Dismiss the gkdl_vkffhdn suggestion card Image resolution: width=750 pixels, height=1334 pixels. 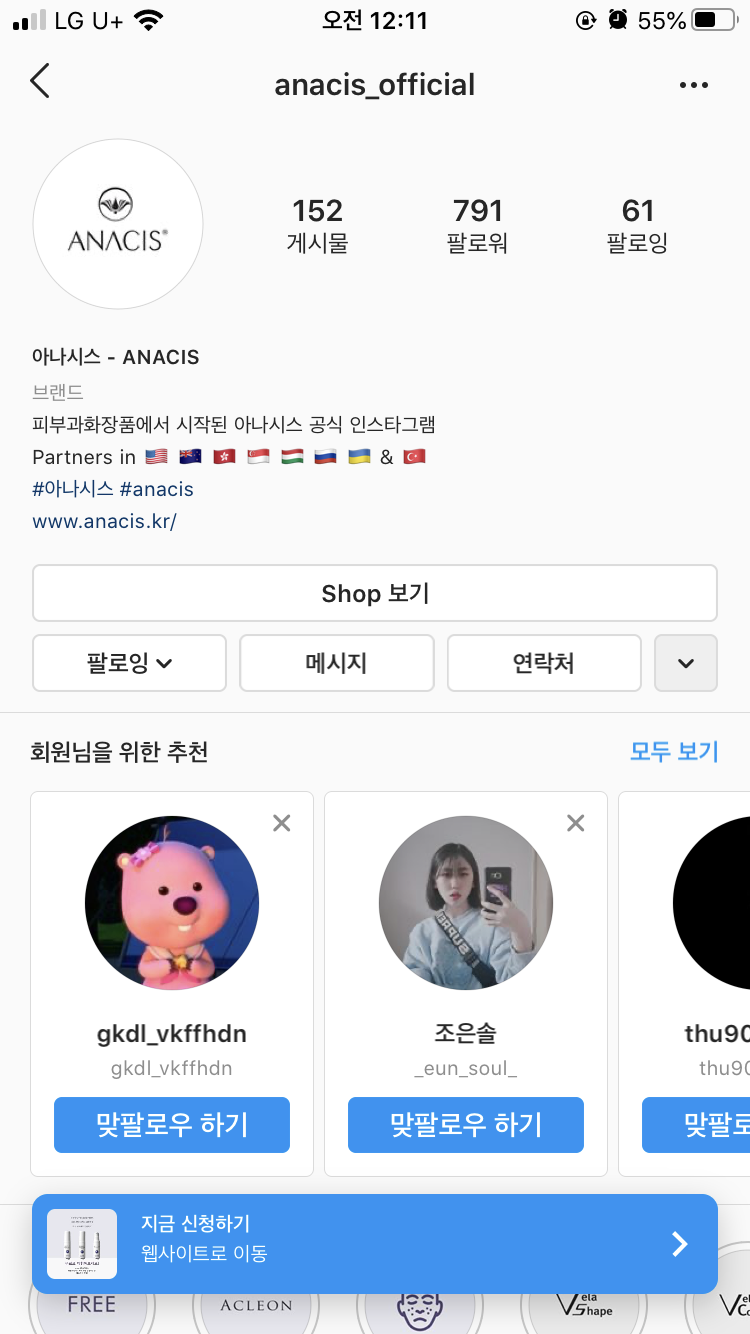282,823
